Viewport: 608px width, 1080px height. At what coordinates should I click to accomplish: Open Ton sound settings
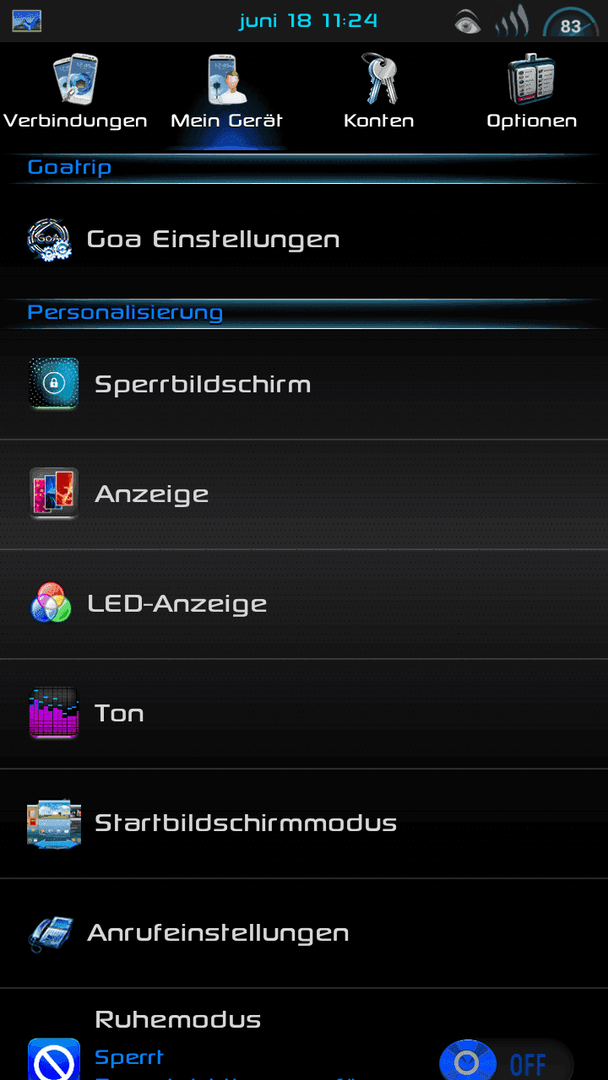pos(304,714)
